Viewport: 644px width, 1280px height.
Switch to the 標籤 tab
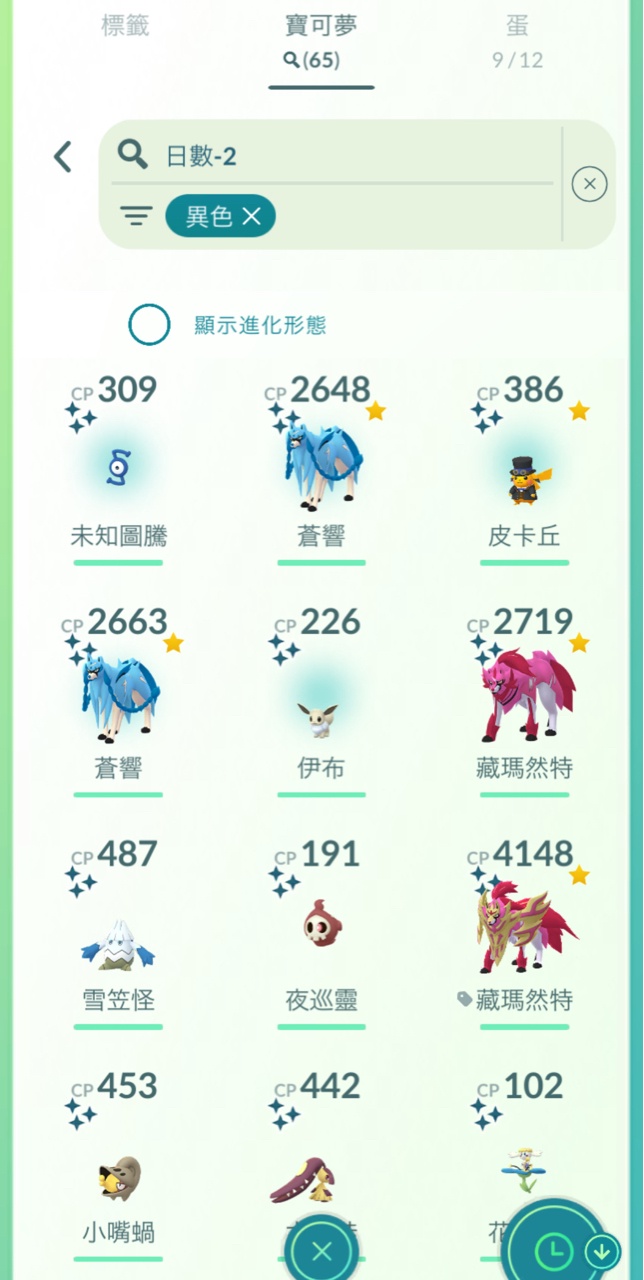[125, 27]
